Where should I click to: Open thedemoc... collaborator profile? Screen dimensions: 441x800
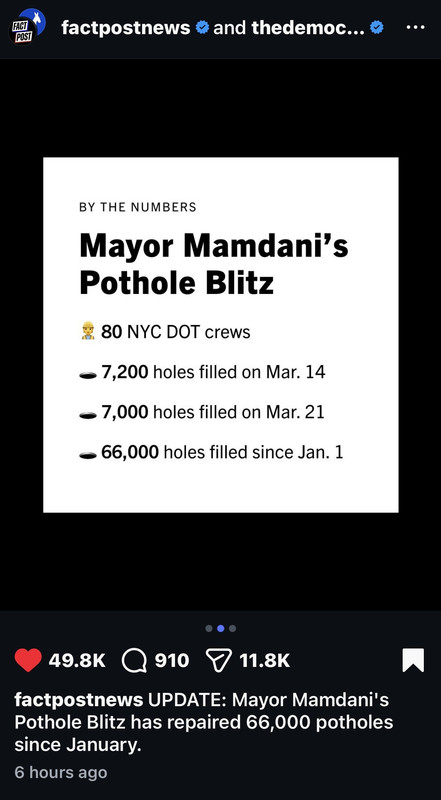click(x=308, y=28)
